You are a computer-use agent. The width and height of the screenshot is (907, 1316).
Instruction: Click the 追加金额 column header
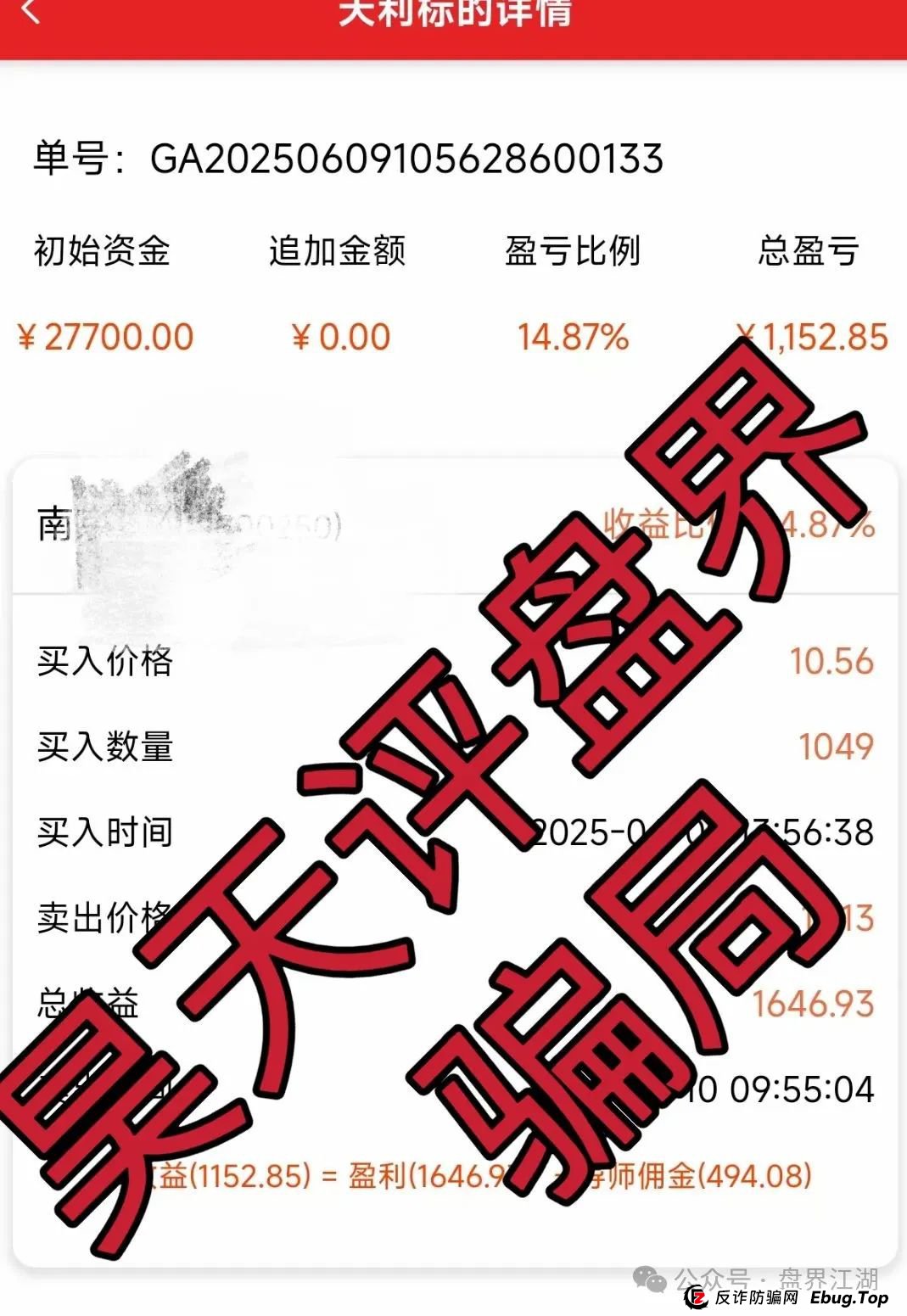[x=339, y=249]
